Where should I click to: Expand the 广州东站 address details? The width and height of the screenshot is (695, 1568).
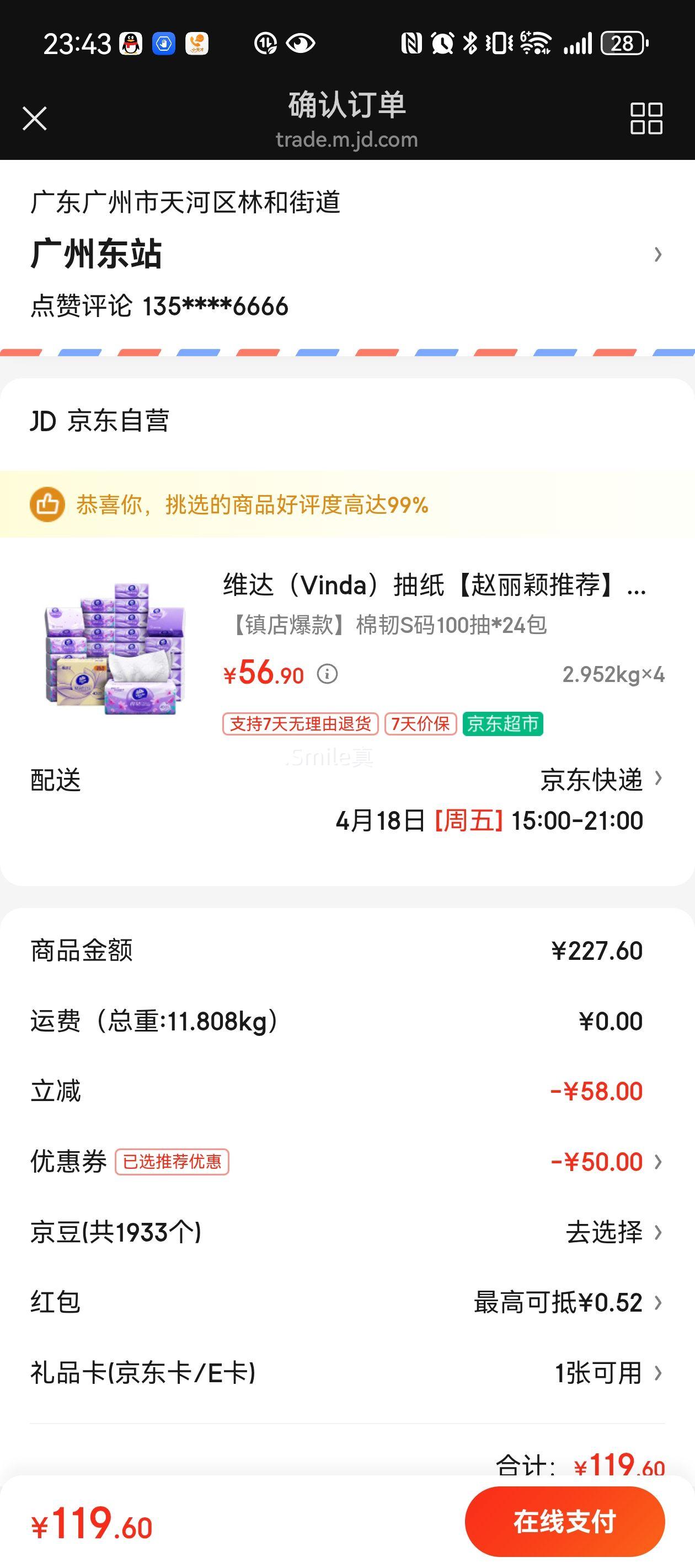659,254
